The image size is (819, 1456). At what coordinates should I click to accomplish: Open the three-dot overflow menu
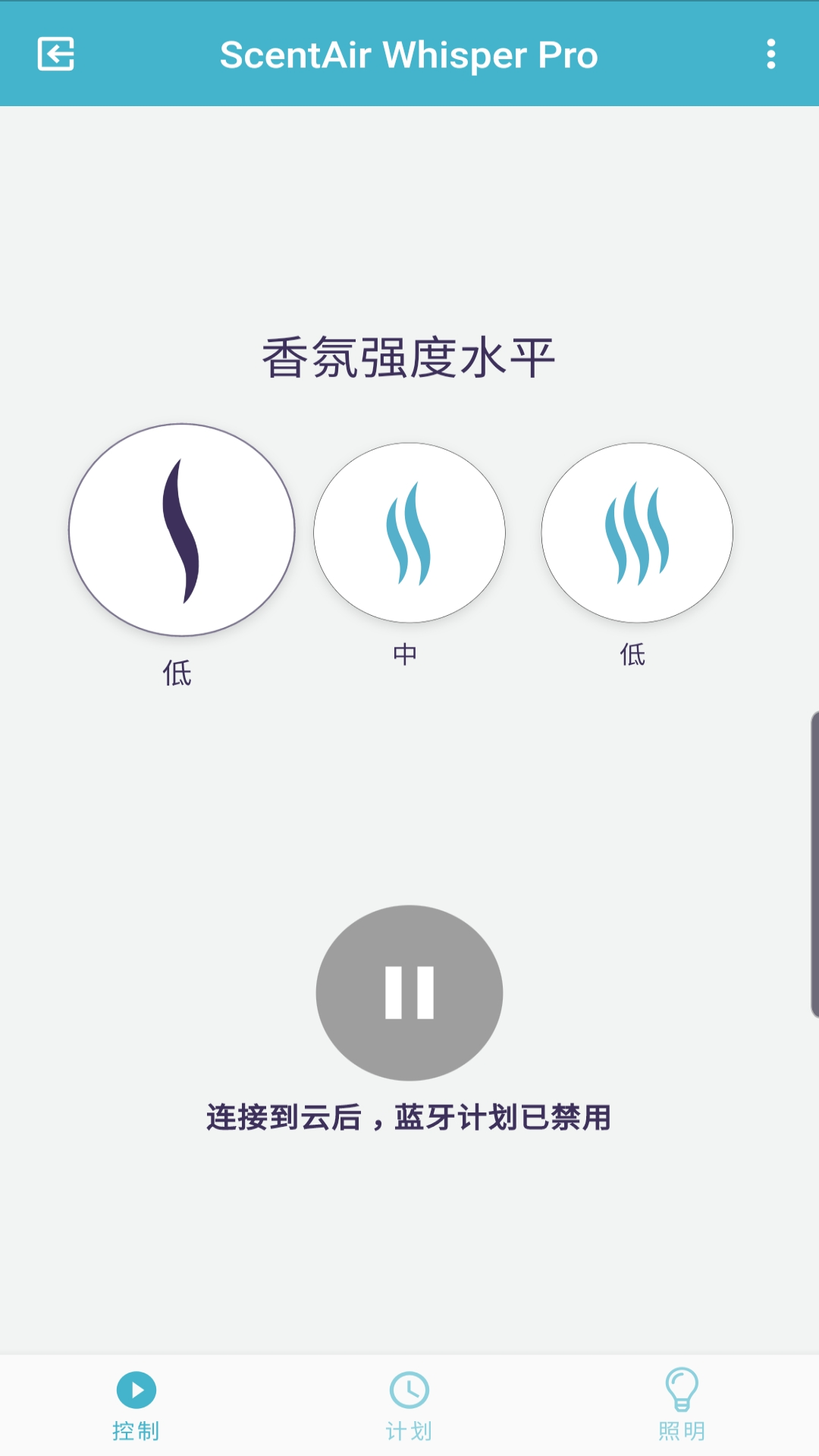[x=772, y=55]
